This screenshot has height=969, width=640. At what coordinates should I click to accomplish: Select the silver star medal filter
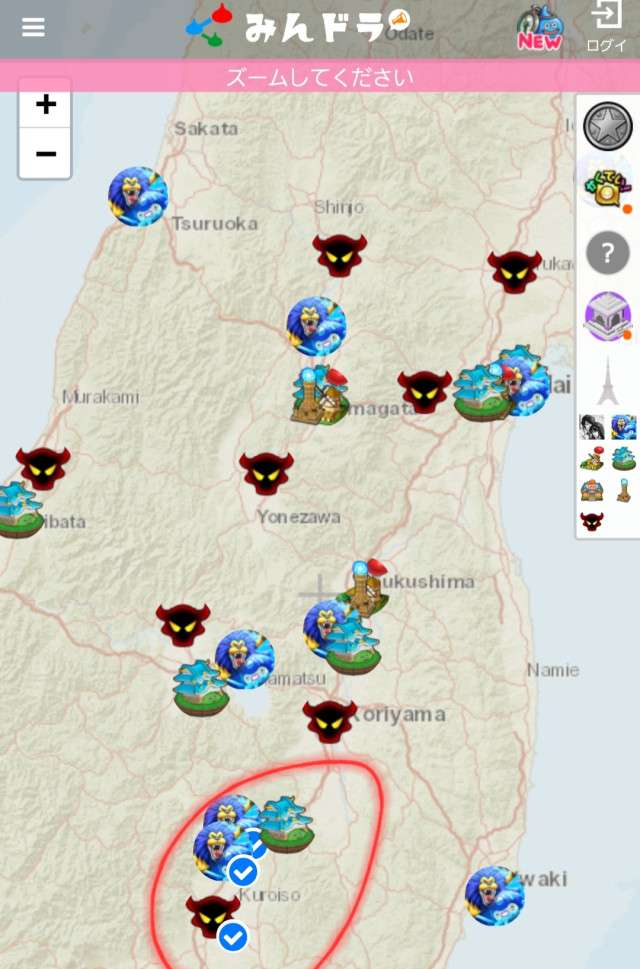607,126
